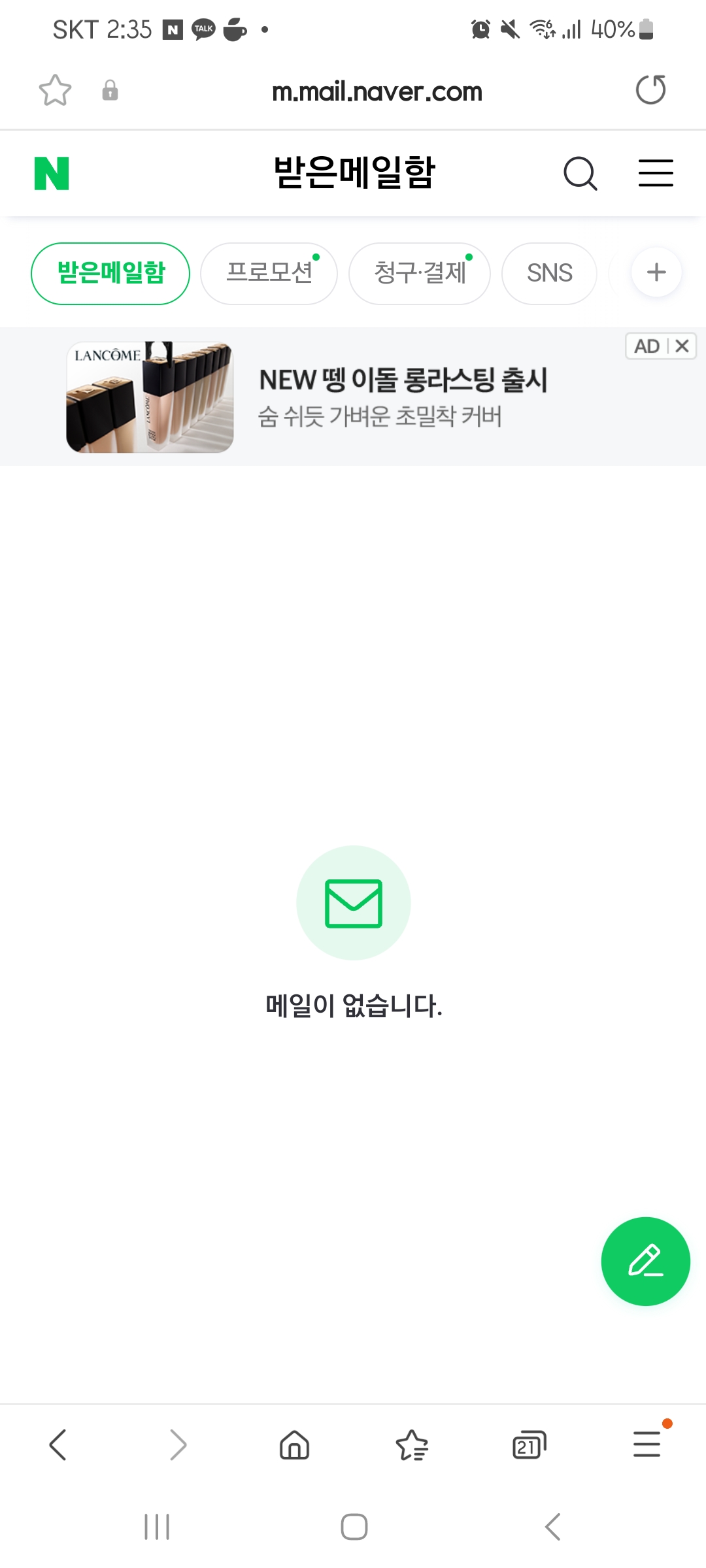Open the mail hamburger menu
706x1568 pixels.
656,174
